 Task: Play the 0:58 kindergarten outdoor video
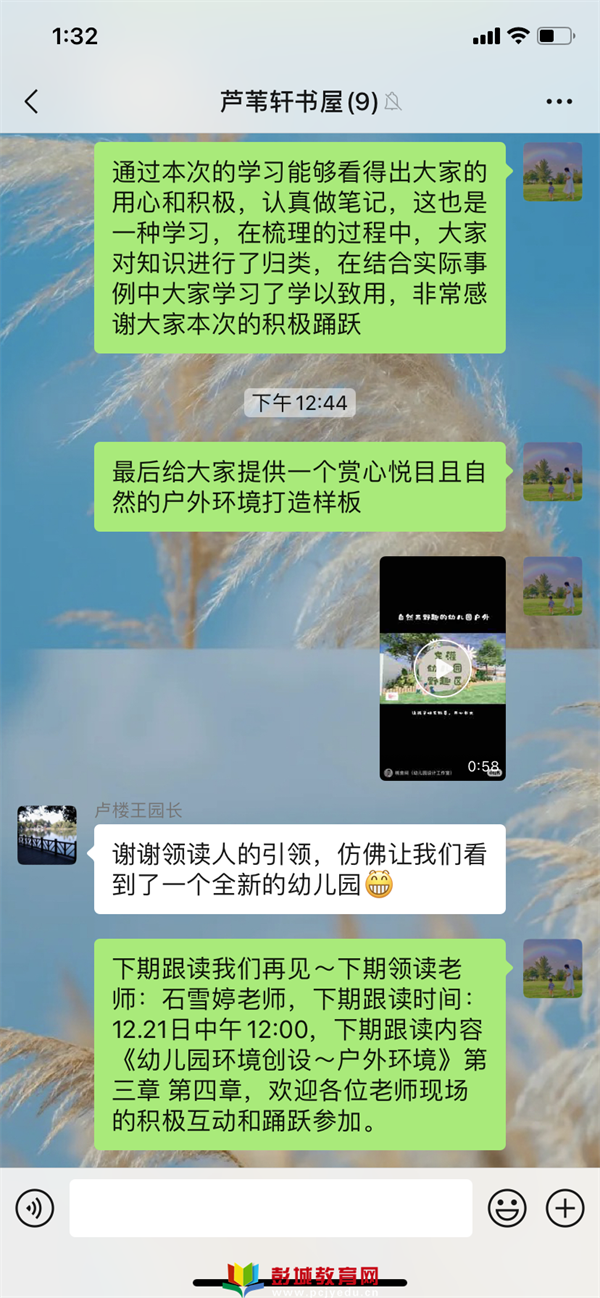coord(442,668)
